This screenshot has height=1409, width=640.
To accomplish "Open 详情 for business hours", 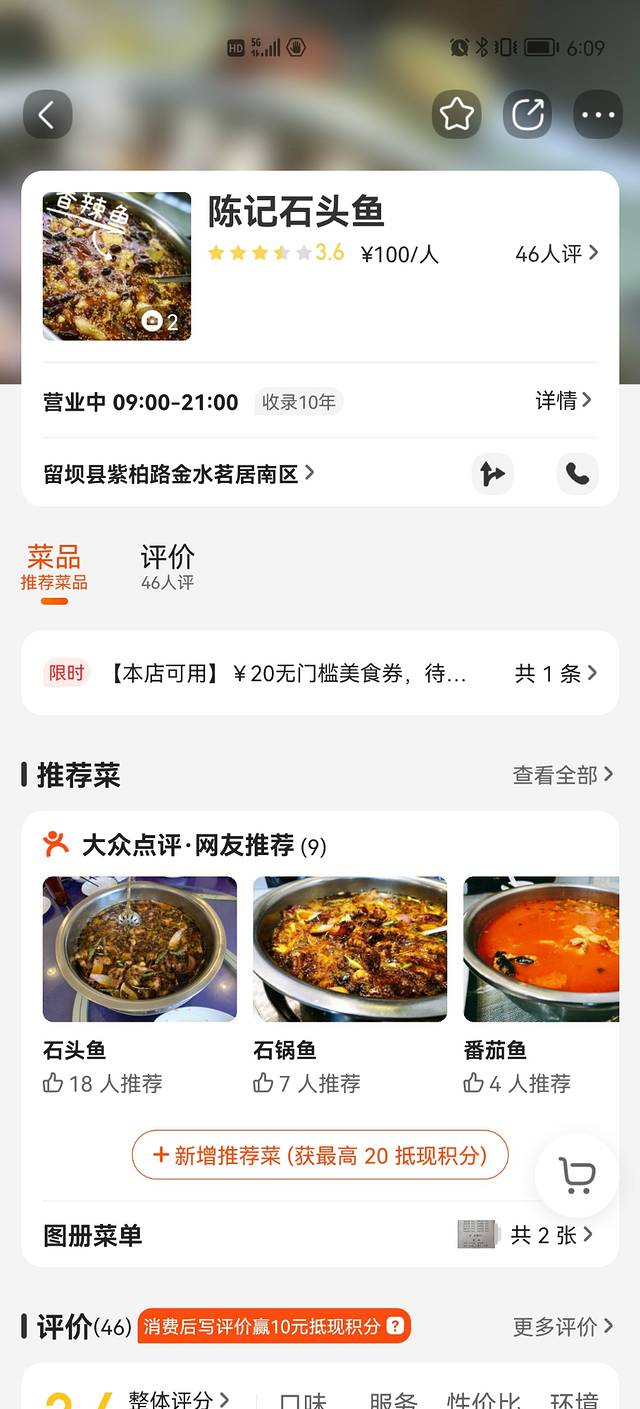I will [x=564, y=401].
